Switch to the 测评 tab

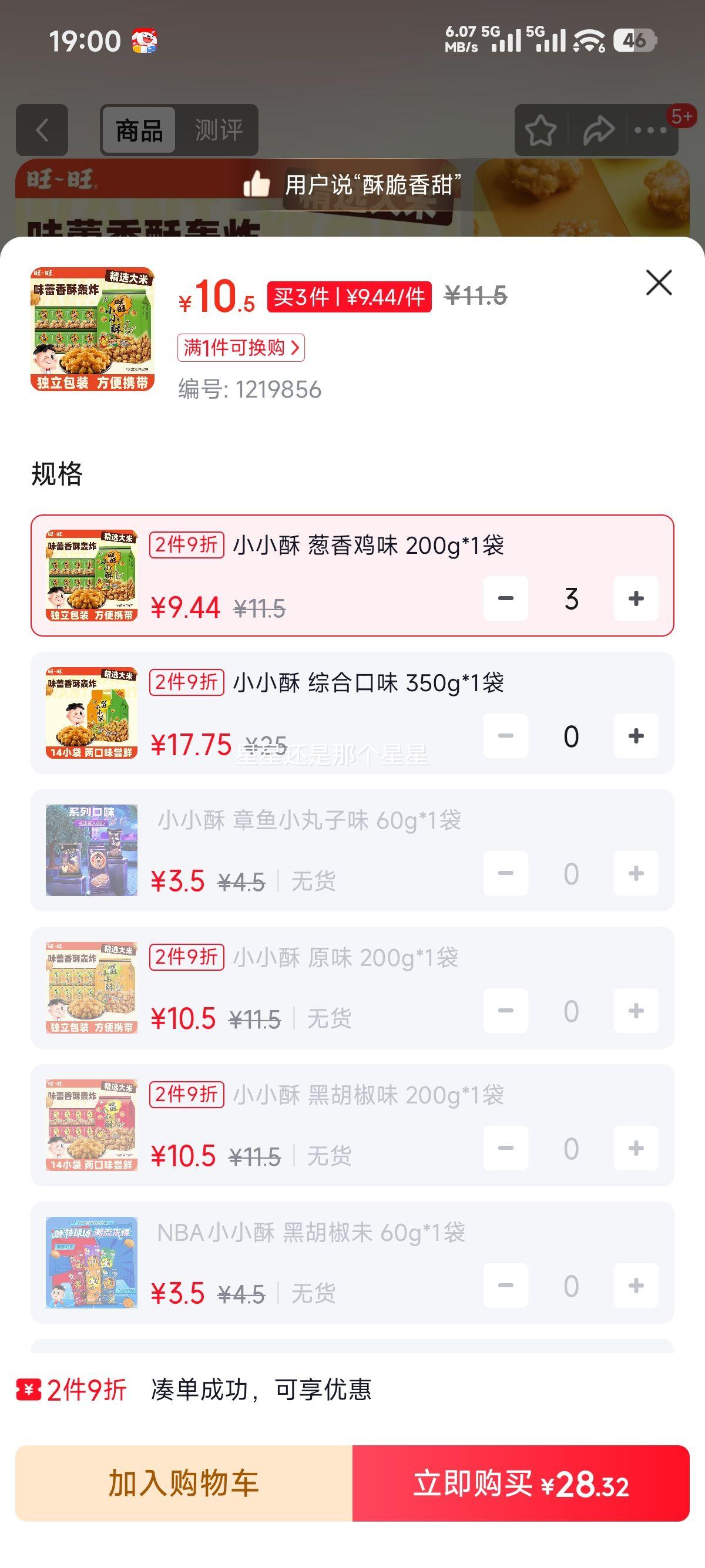[218, 130]
